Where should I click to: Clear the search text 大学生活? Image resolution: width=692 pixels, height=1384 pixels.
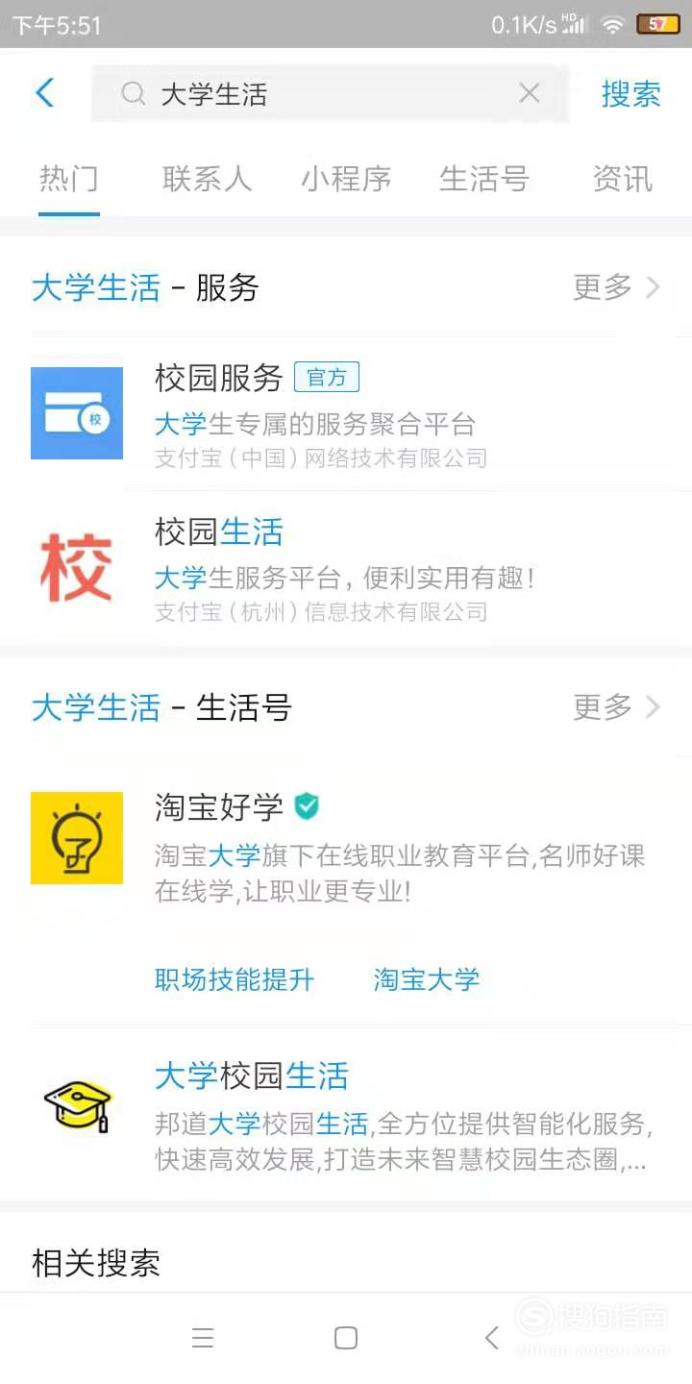point(529,94)
